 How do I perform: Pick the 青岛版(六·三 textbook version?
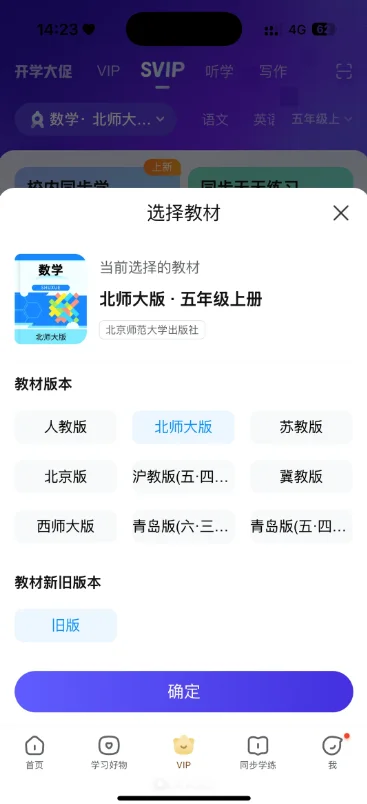click(184, 526)
